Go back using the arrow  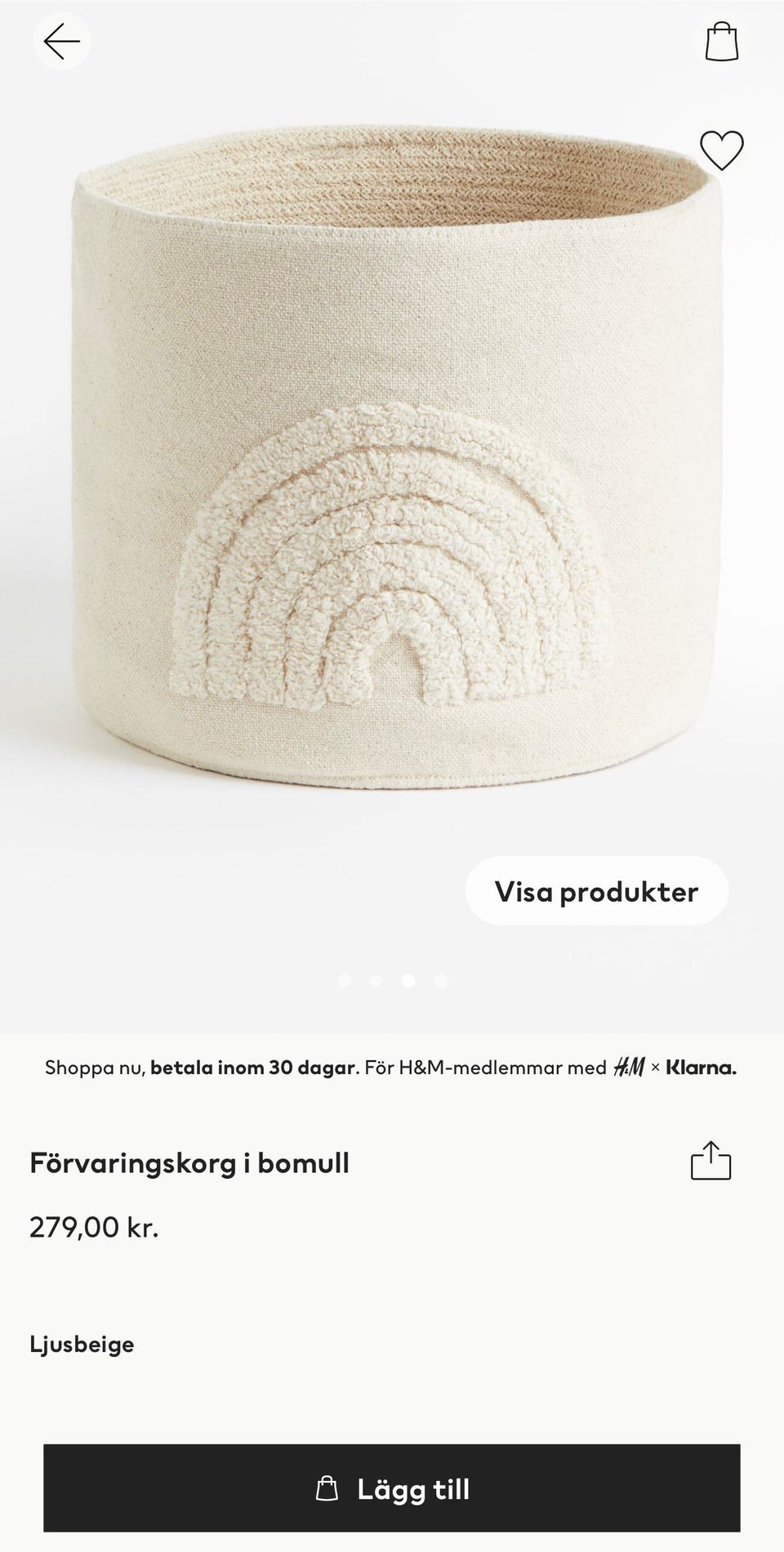pyautogui.click(x=61, y=41)
